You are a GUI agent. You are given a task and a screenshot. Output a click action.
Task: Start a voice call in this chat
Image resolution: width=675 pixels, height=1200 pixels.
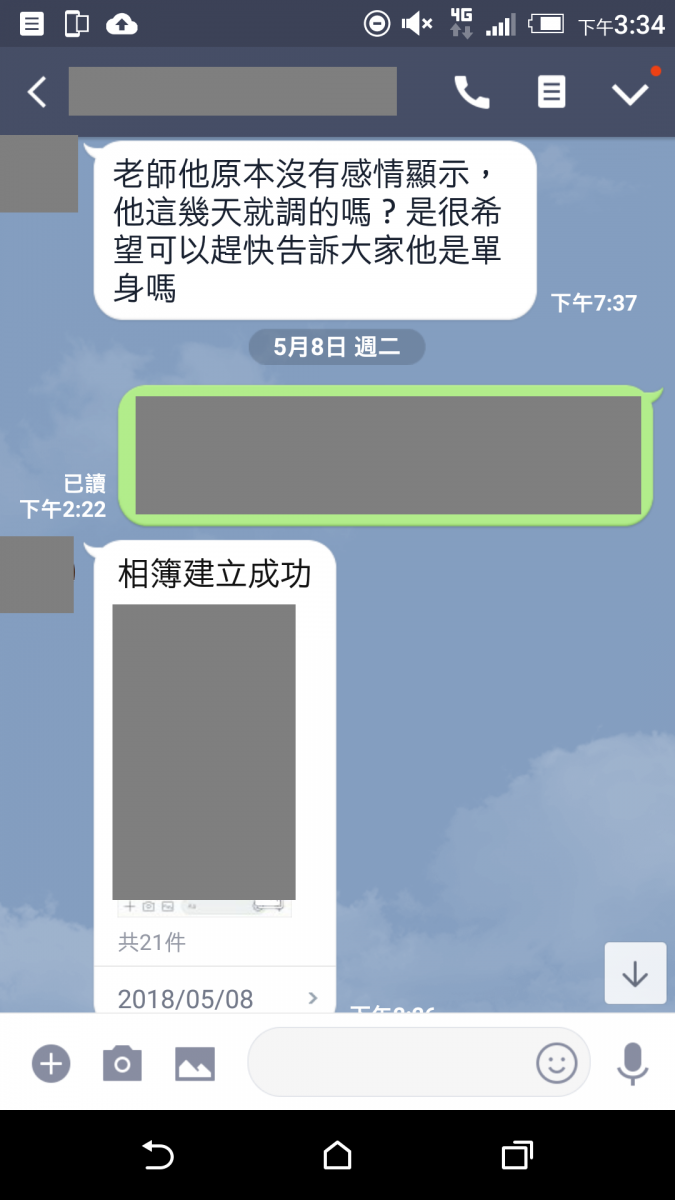(x=471, y=92)
